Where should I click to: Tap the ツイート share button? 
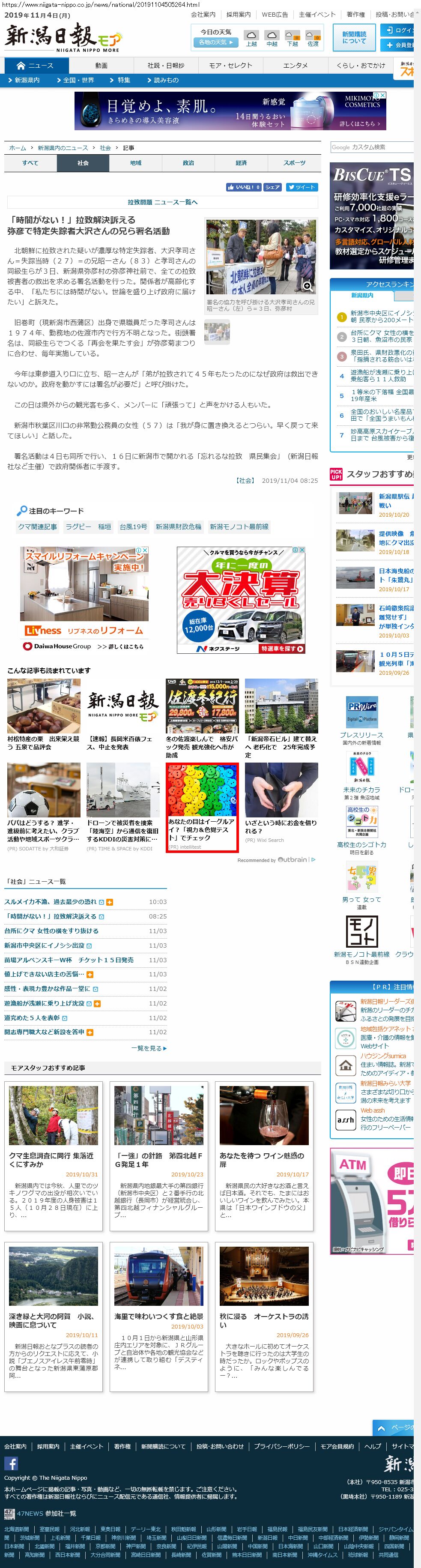301,188
